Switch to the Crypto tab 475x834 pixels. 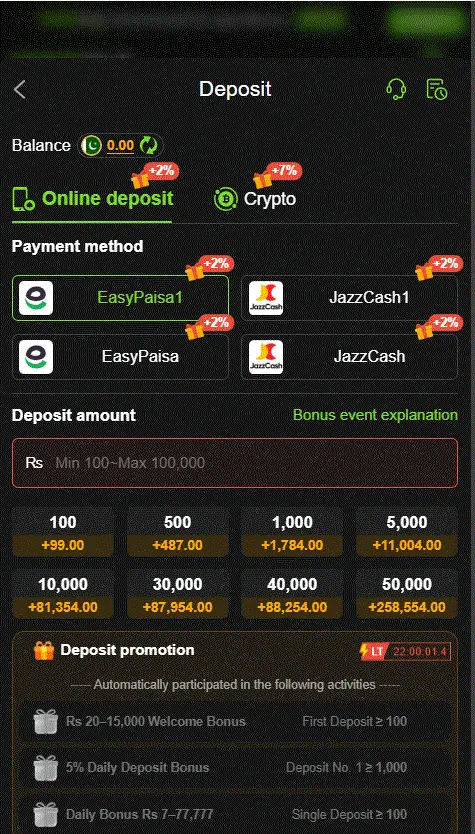255,199
